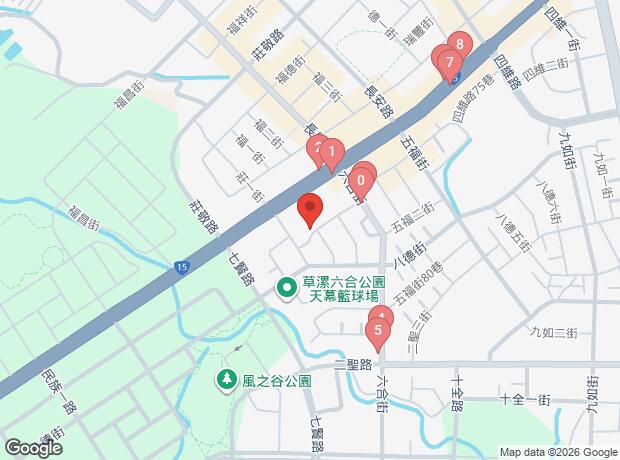
Task: Open map marker number 5
Action: (x=378, y=329)
